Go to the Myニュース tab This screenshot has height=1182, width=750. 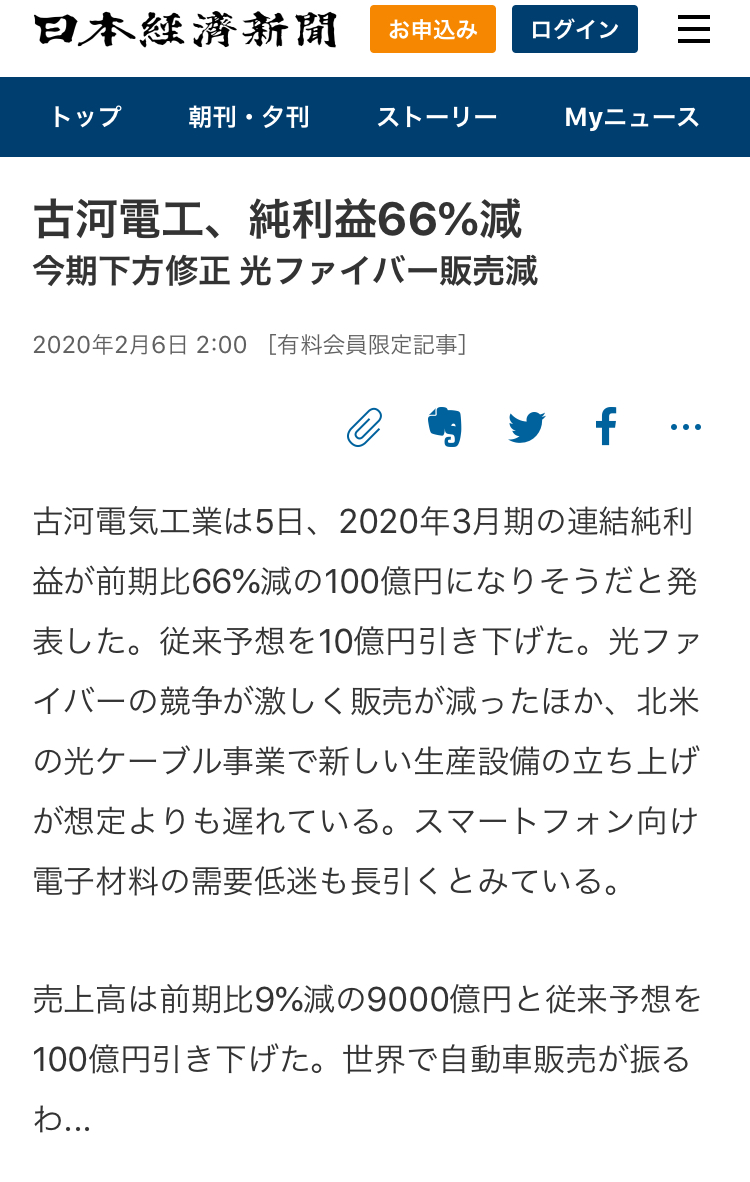[632, 117]
